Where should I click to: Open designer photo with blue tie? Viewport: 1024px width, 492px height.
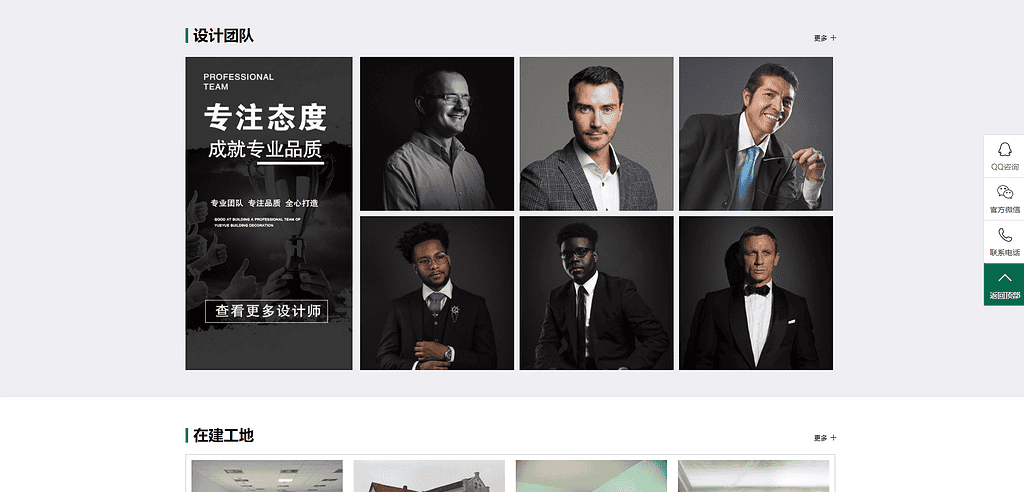click(x=756, y=133)
